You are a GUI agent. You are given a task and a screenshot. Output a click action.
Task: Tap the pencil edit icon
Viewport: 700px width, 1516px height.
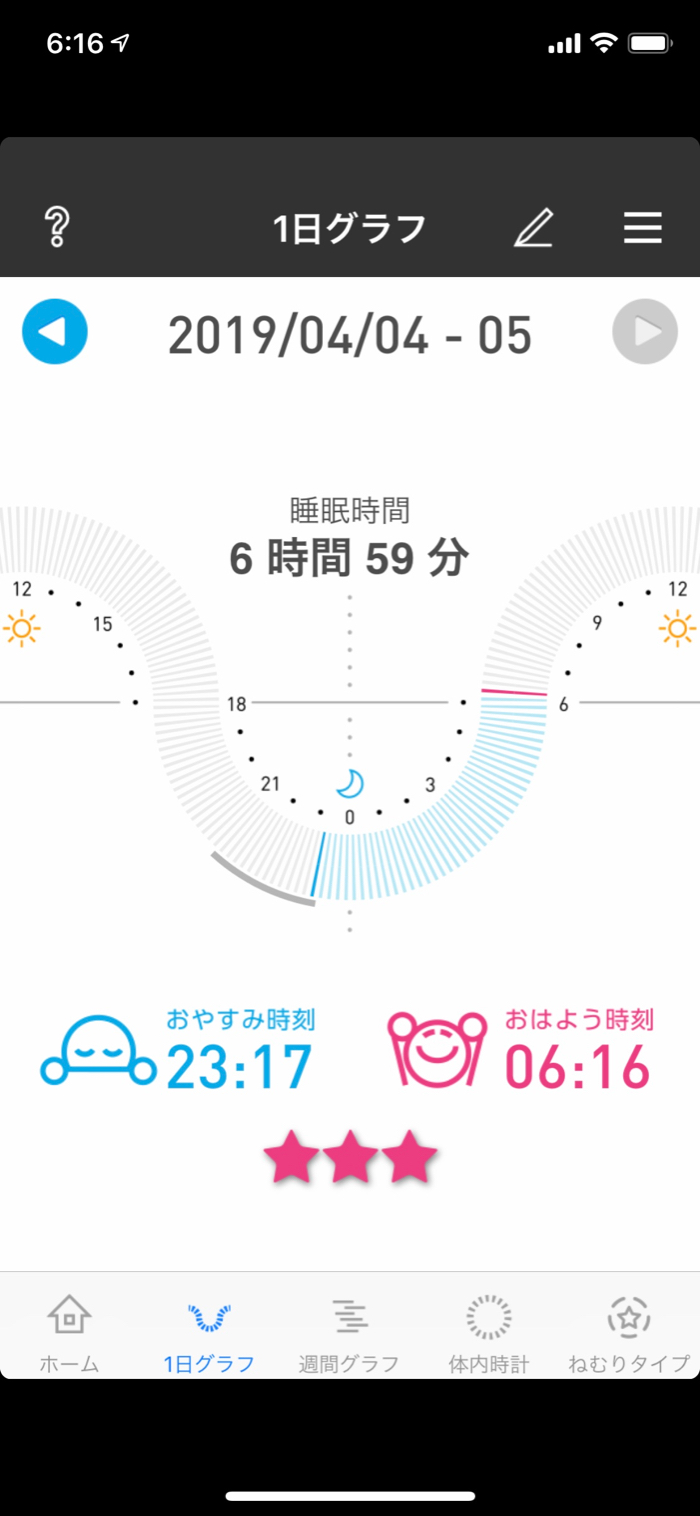[533, 228]
